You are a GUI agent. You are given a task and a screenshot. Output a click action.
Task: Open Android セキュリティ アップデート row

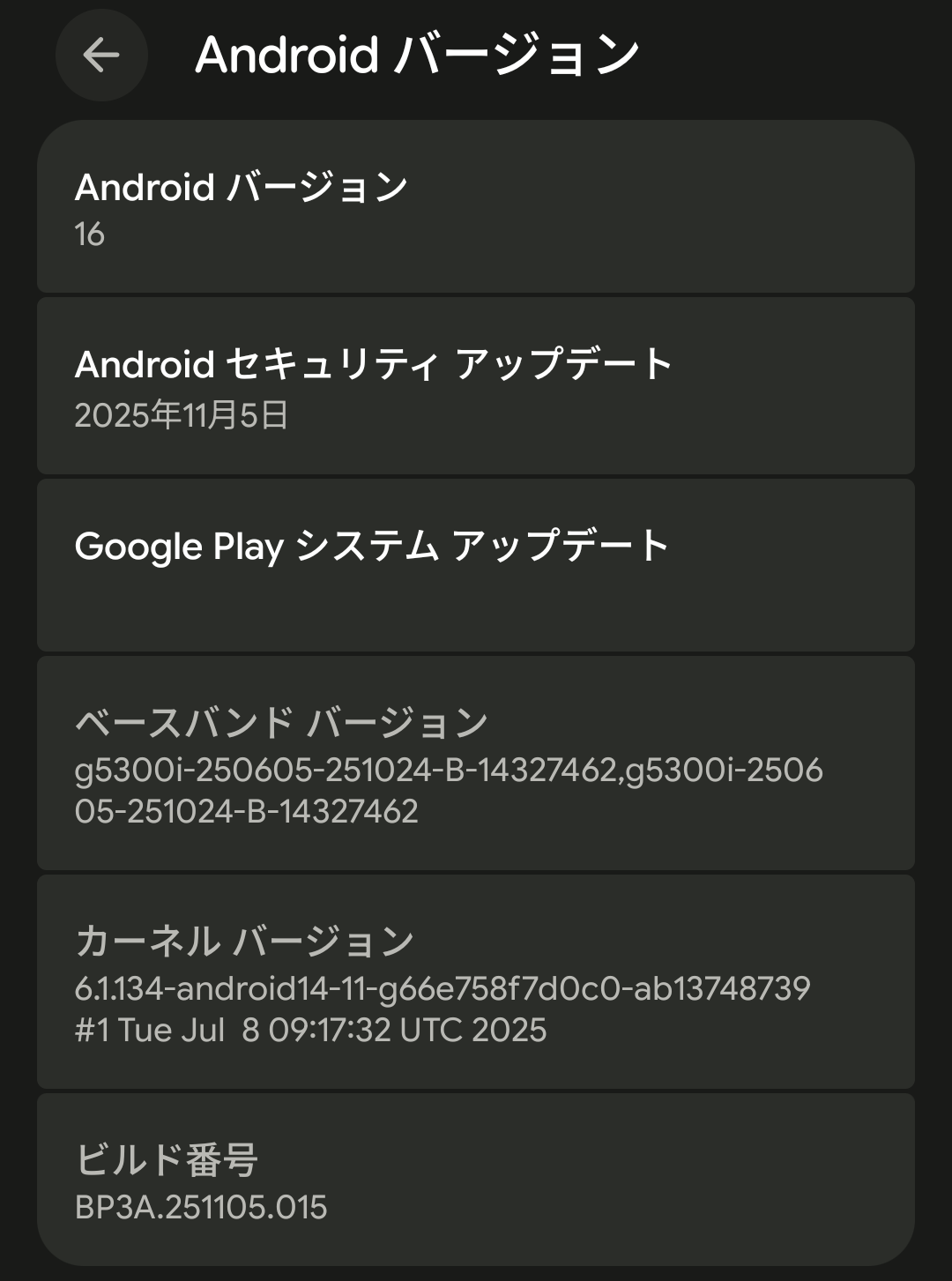475,387
